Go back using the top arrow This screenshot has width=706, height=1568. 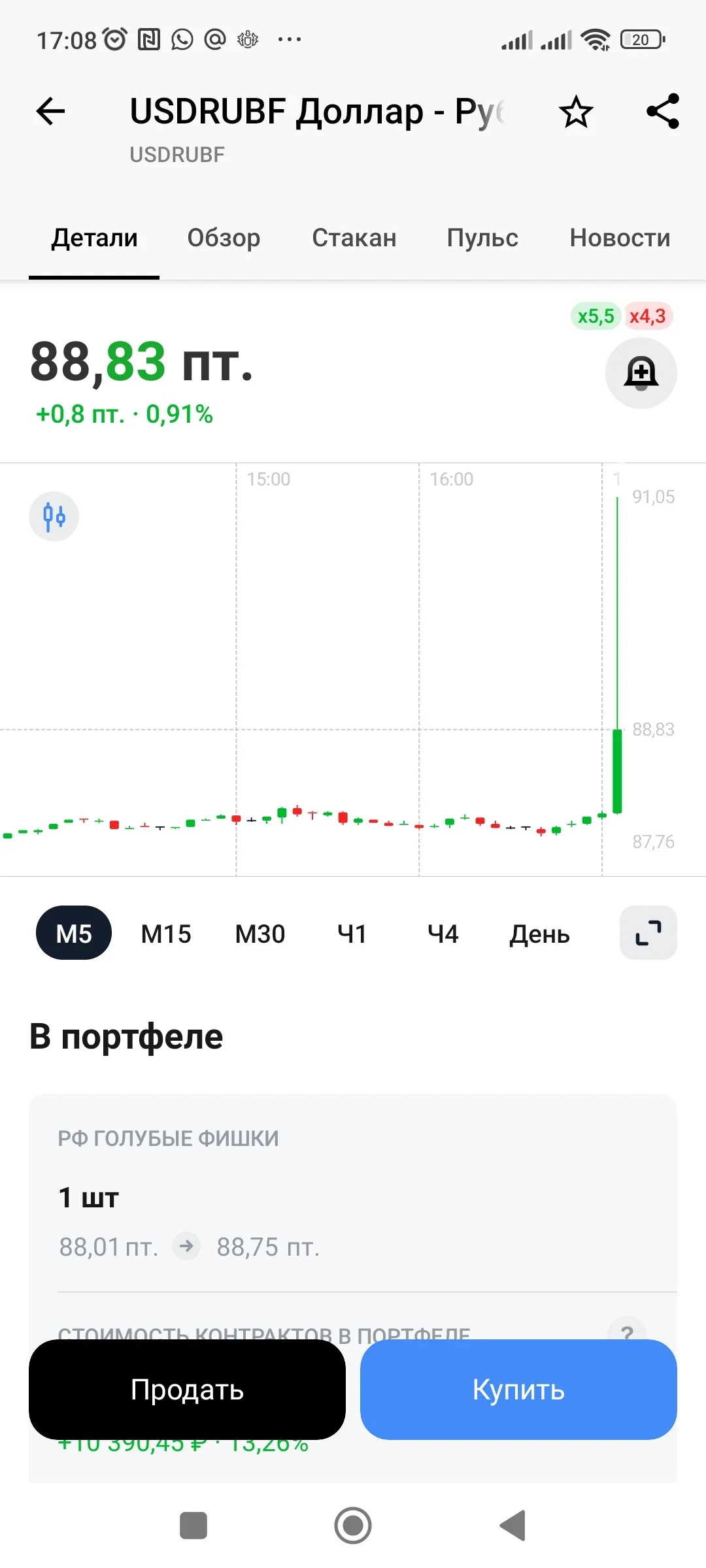[50, 111]
